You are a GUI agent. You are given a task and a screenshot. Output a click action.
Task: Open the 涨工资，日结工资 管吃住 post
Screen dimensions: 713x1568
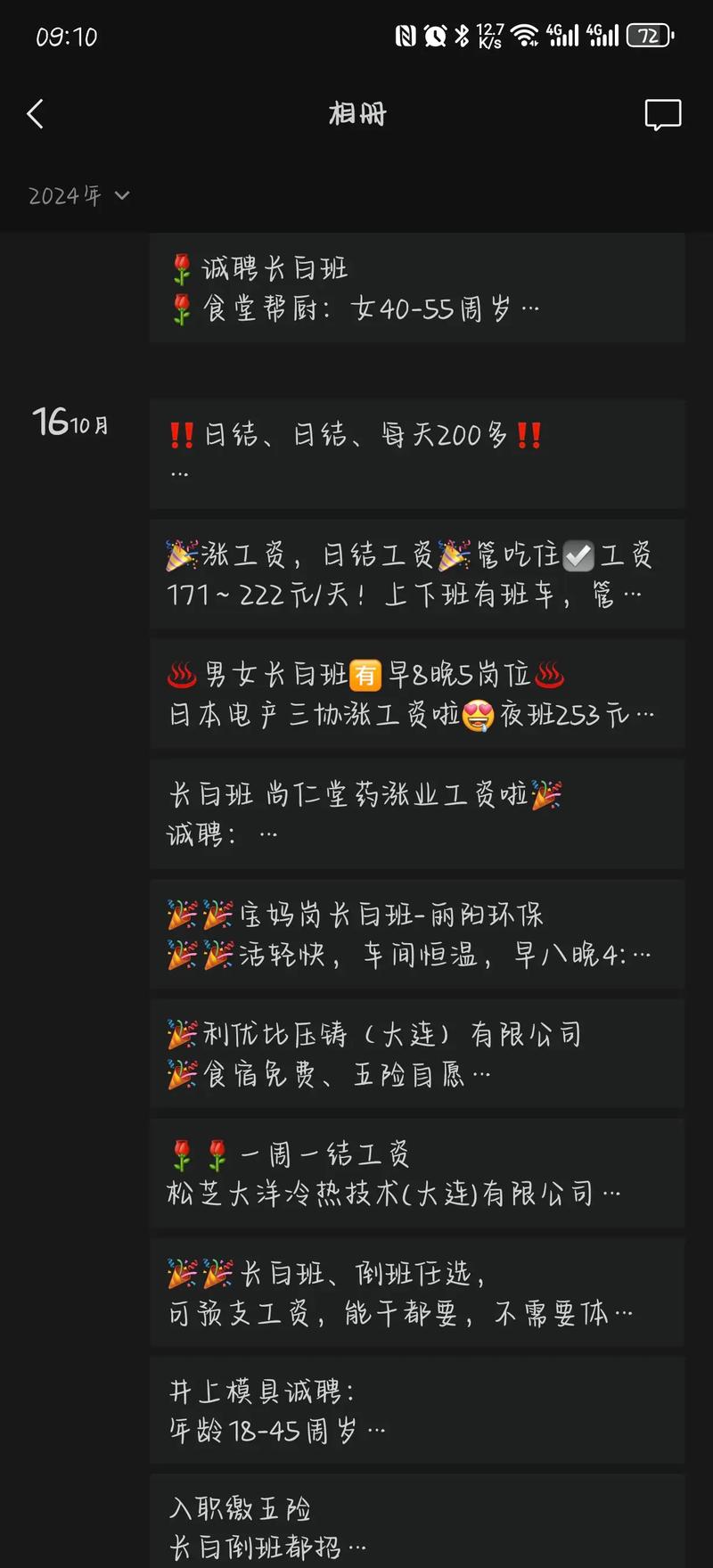pyautogui.click(x=416, y=574)
